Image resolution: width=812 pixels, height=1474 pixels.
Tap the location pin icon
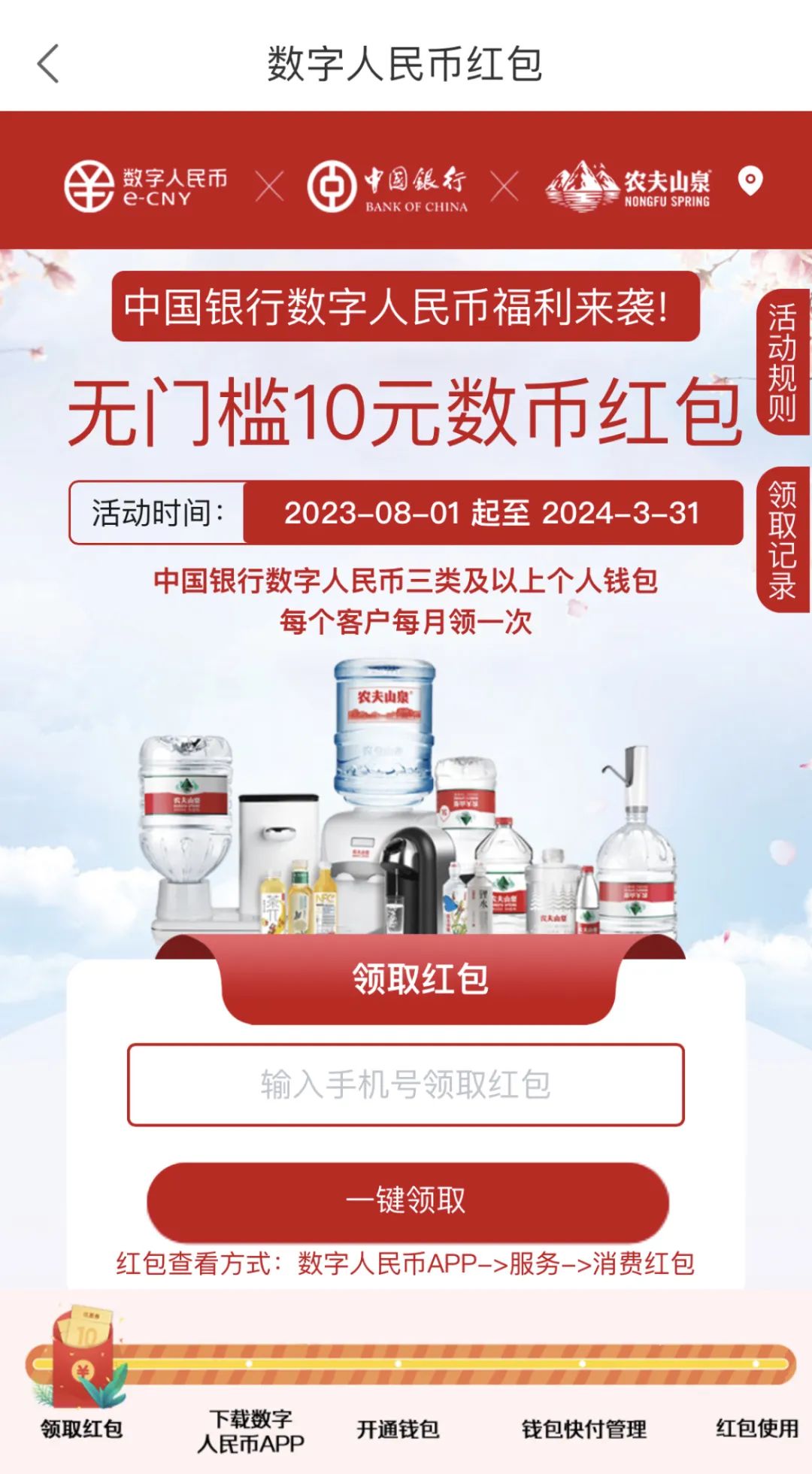750,181
